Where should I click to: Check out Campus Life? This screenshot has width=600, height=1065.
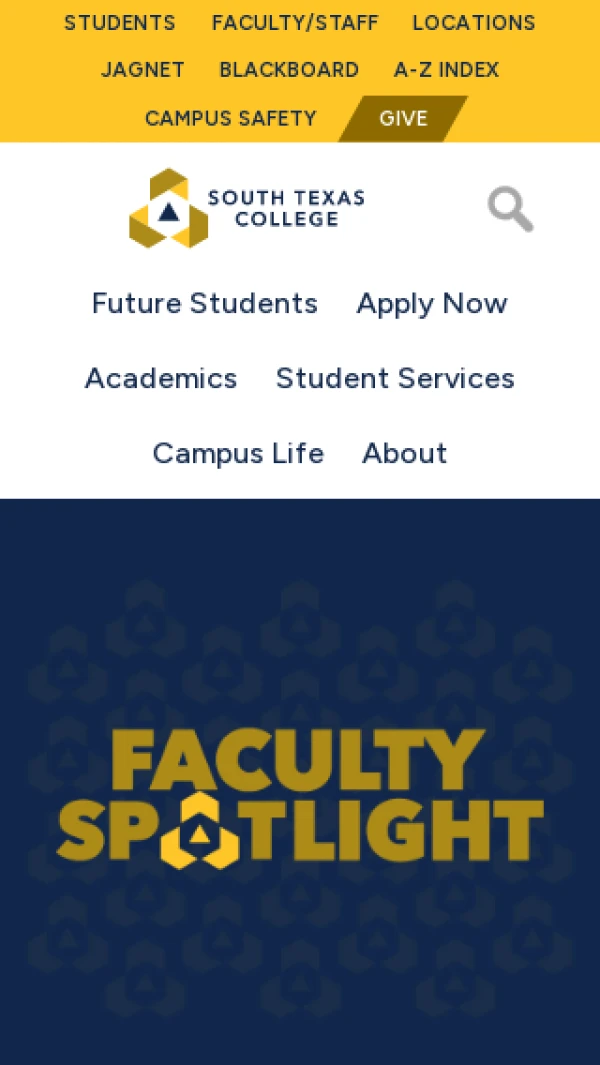tap(238, 454)
